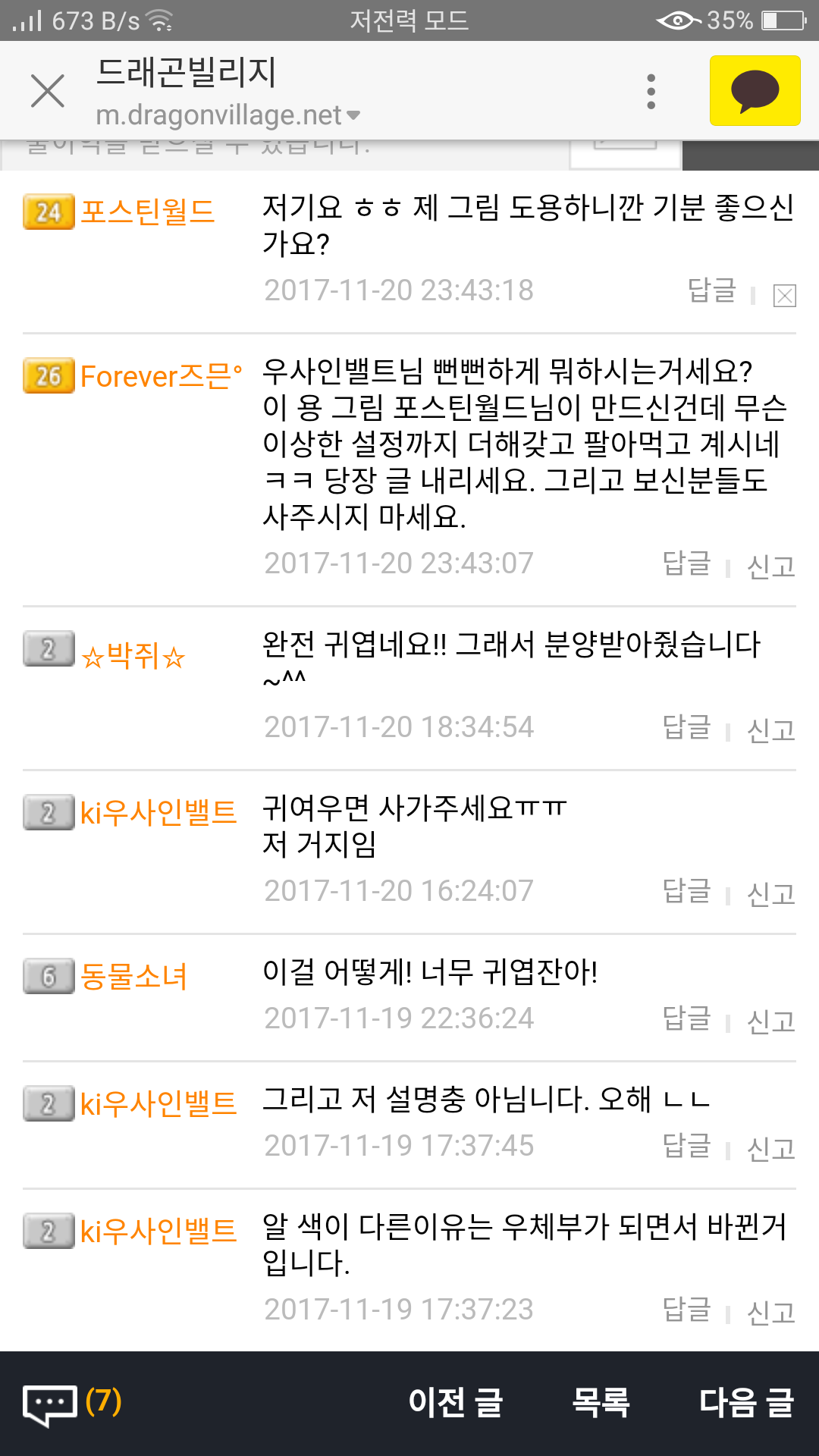
Task: Open the three-dot overflow menu
Action: (651, 92)
